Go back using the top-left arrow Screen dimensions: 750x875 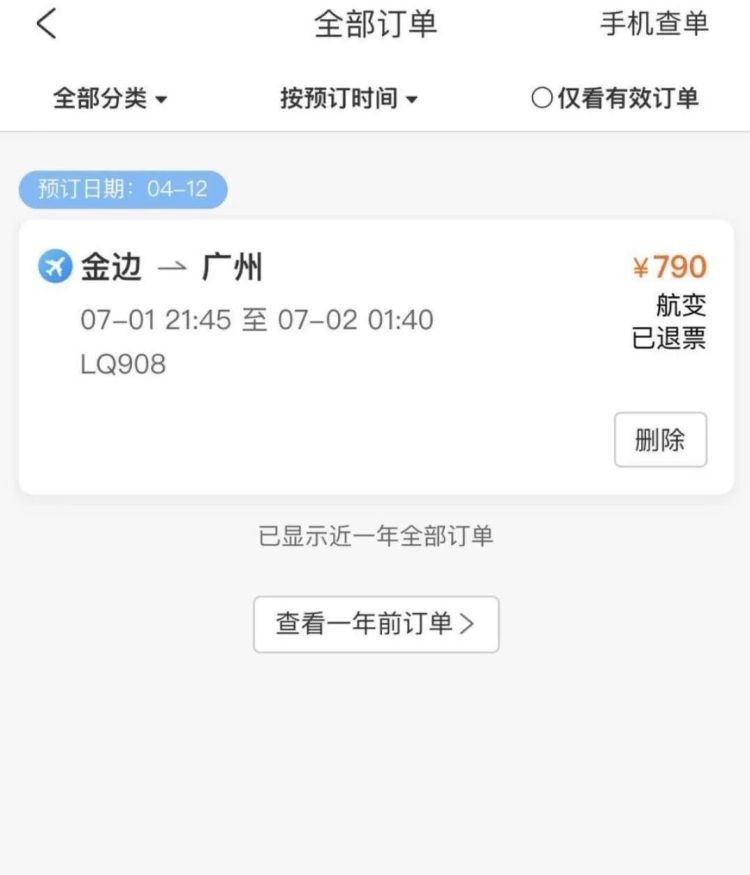(46, 24)
